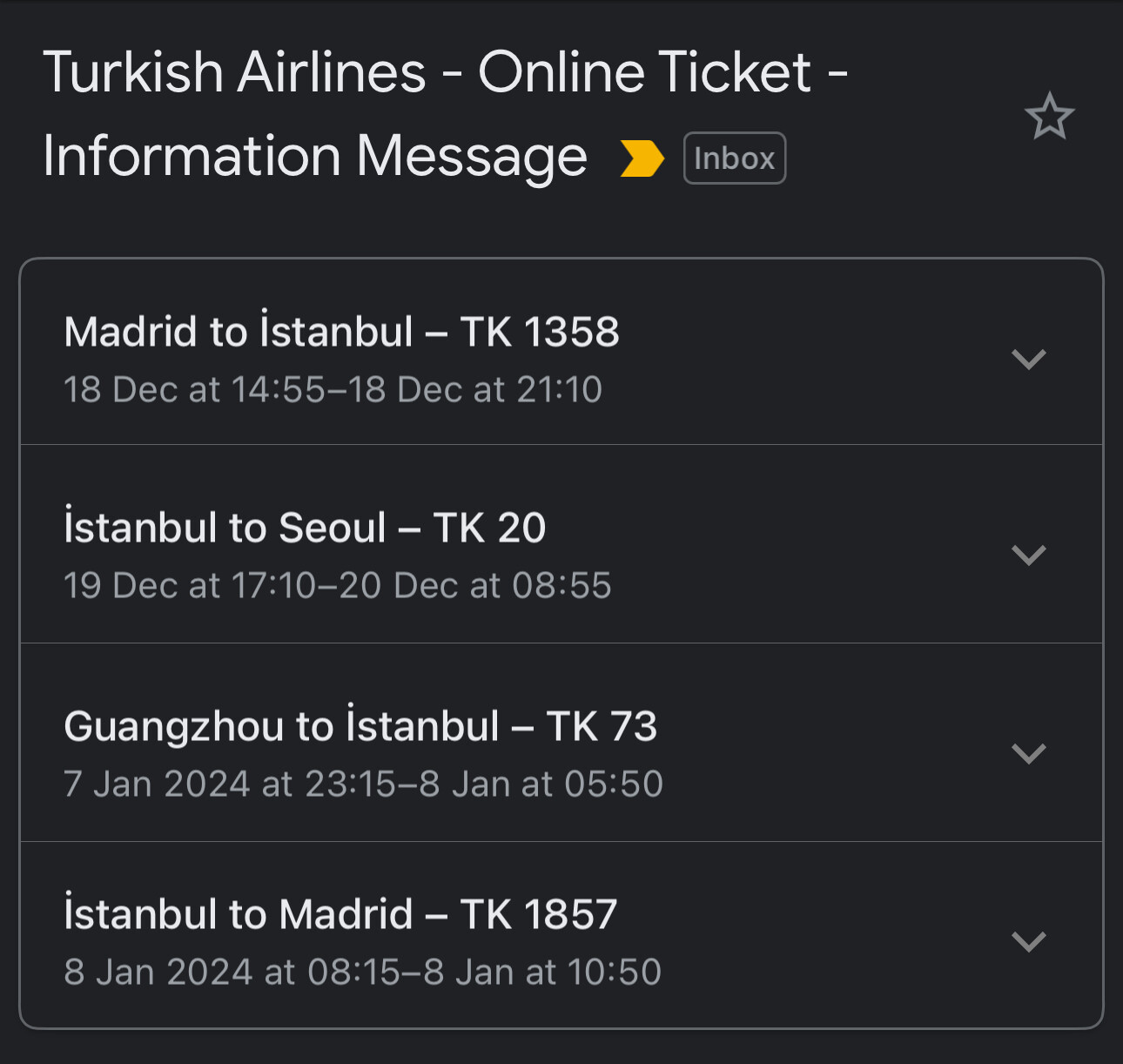Toggle the yellow importance marker
Image resolution: width=1123 pixels, height=1064 pixels.
click(x=642, y=158)
